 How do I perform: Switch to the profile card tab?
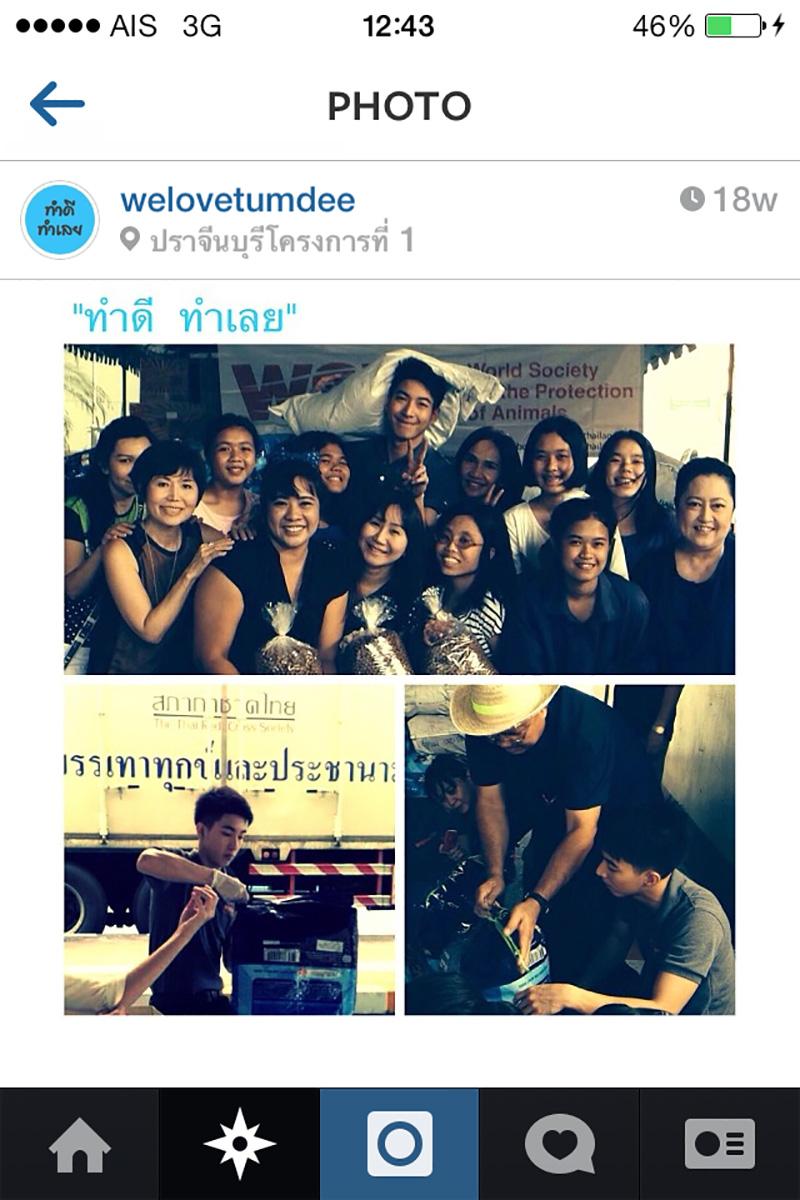pyautogui.click(x=719, y=1144)
